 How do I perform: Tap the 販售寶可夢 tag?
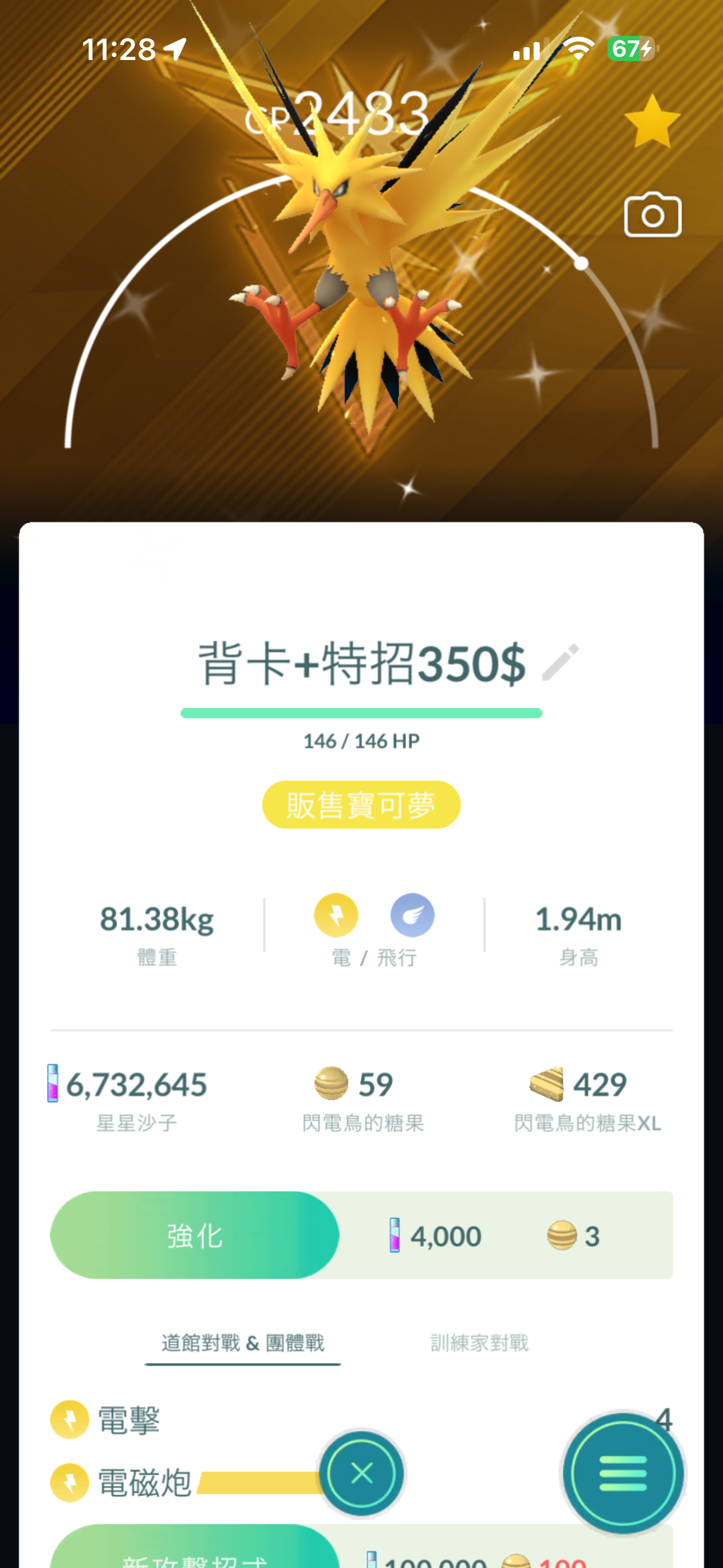click(x=361, y=805)
